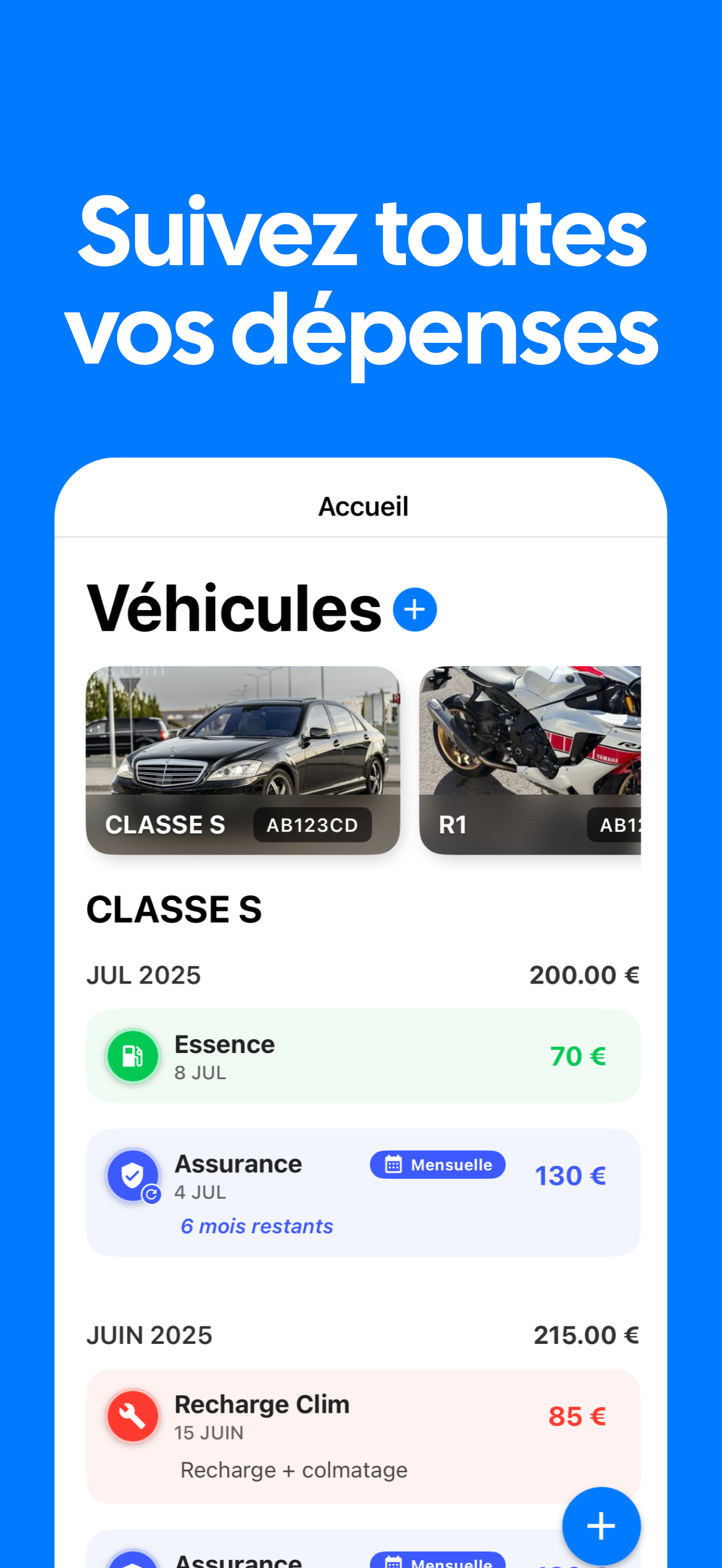Select the AB123CD plate tag on Classe S card
Screen dimensions: 722x1568
(312, 825)
